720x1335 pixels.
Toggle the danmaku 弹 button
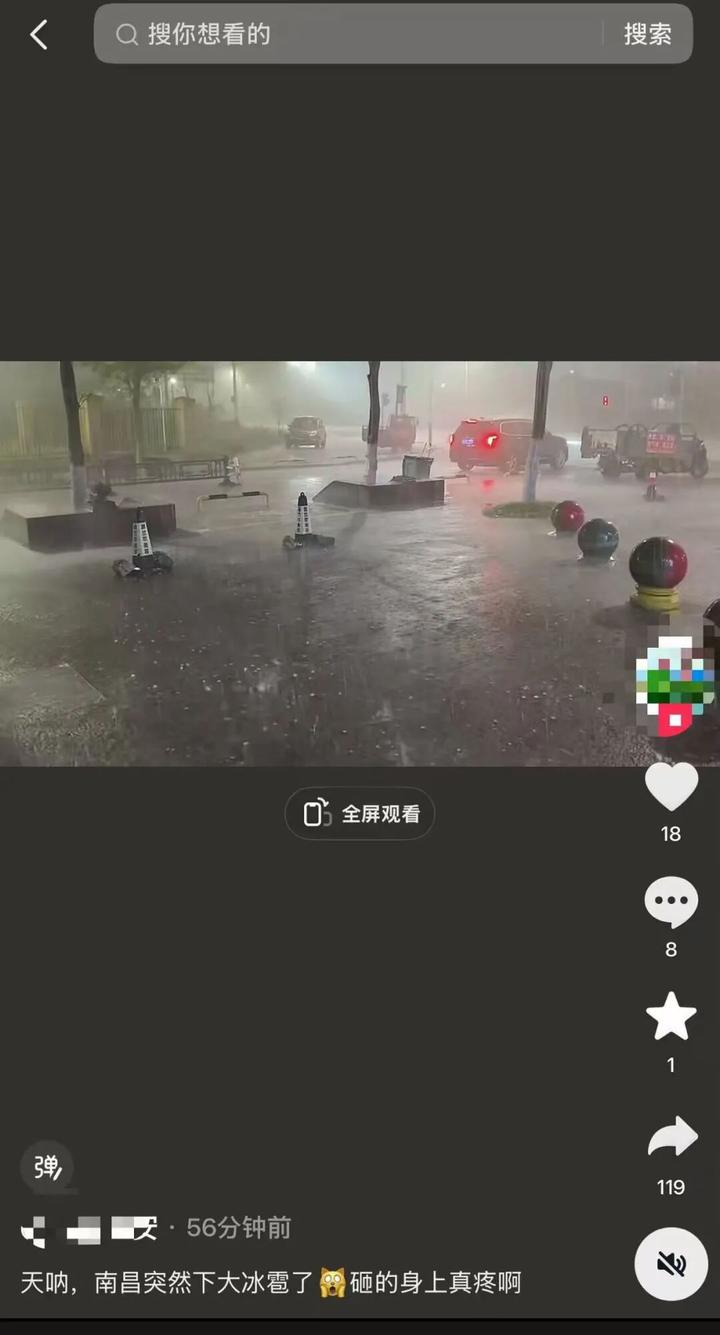tap(47, 1167)
